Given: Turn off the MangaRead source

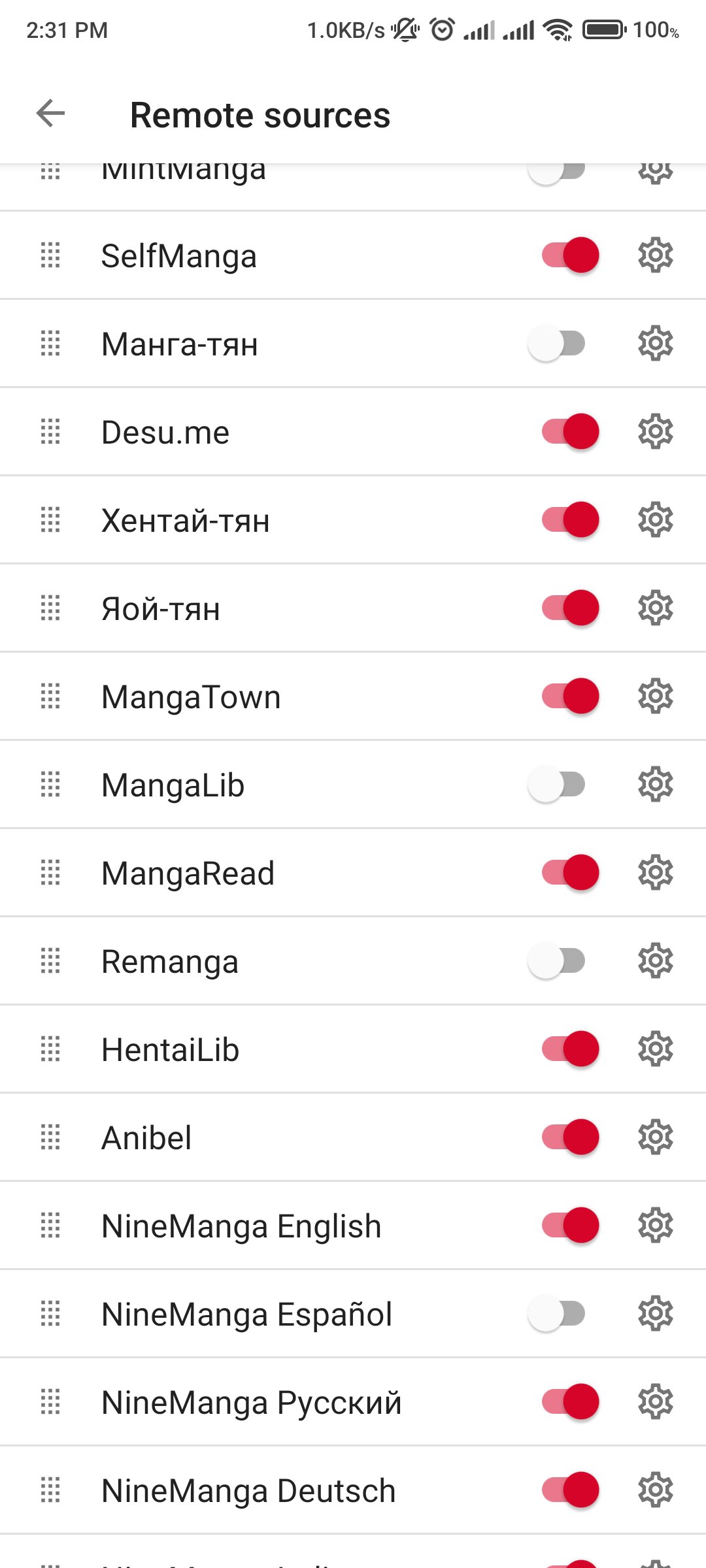Looking at the screenshot, I should click(x=569, y=873).
